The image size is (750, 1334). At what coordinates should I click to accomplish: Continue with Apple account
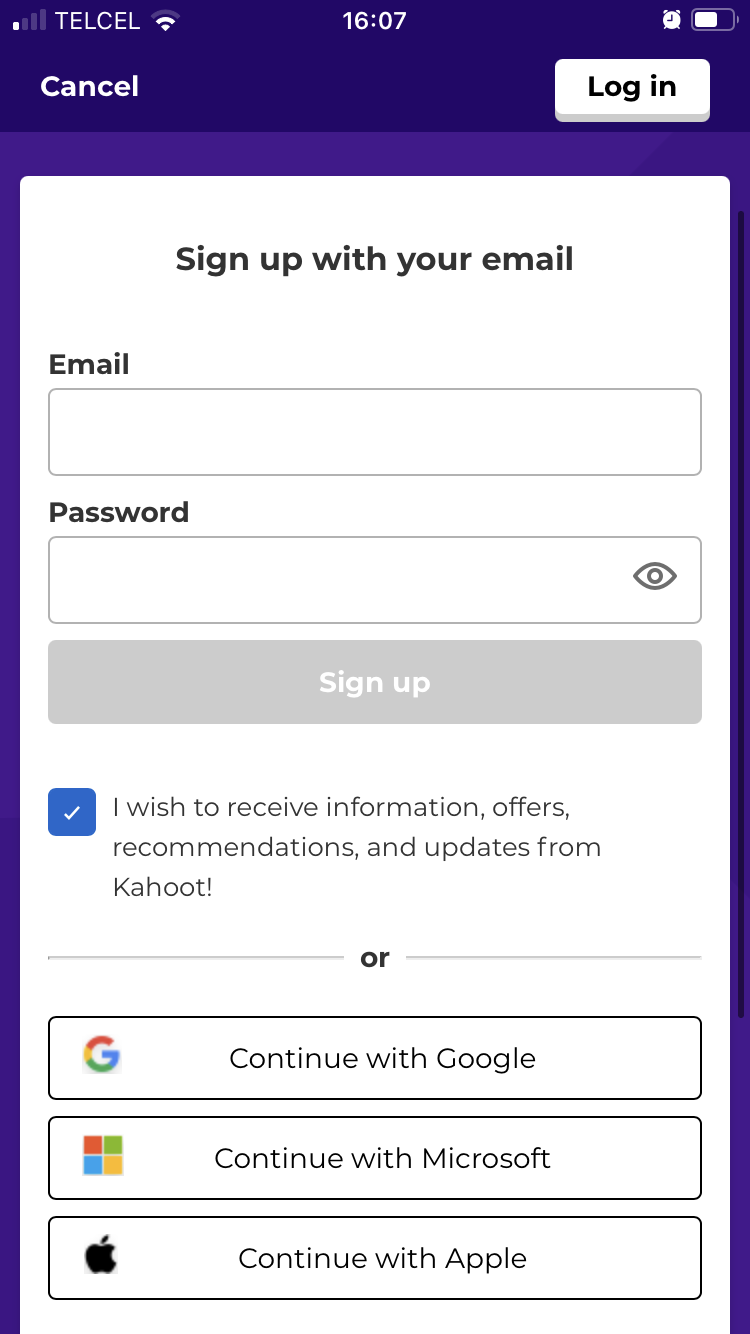pyautogui.click(x=374, y=1258)
